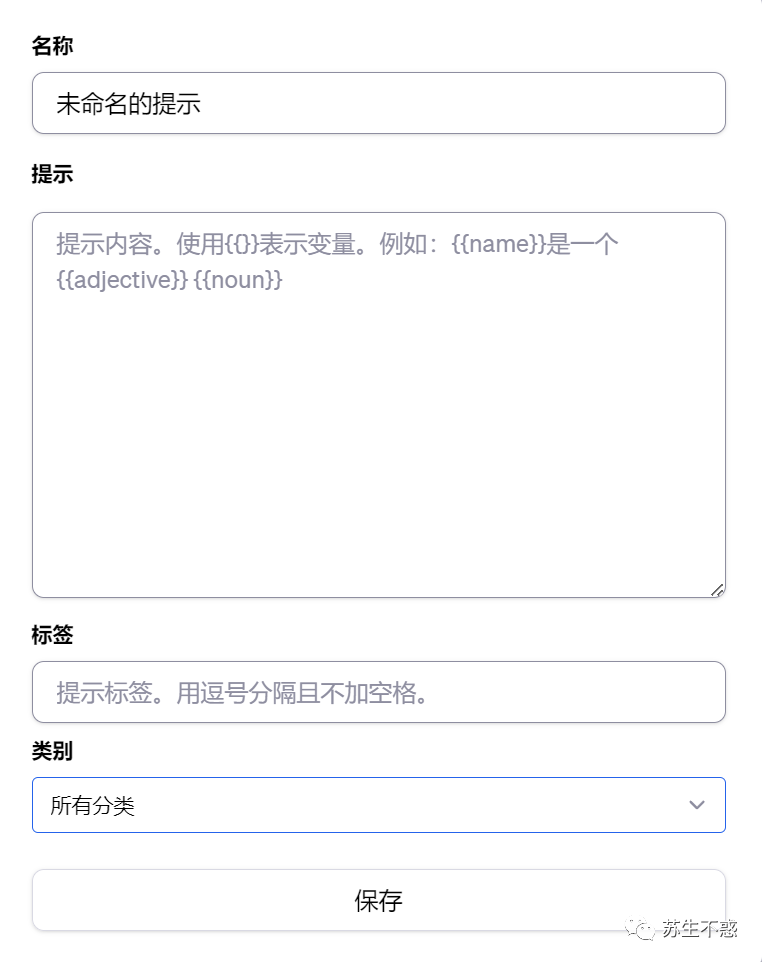762x962 pixels.
Task: Expand the 所有分类 category dropdown
Action: 378,805
